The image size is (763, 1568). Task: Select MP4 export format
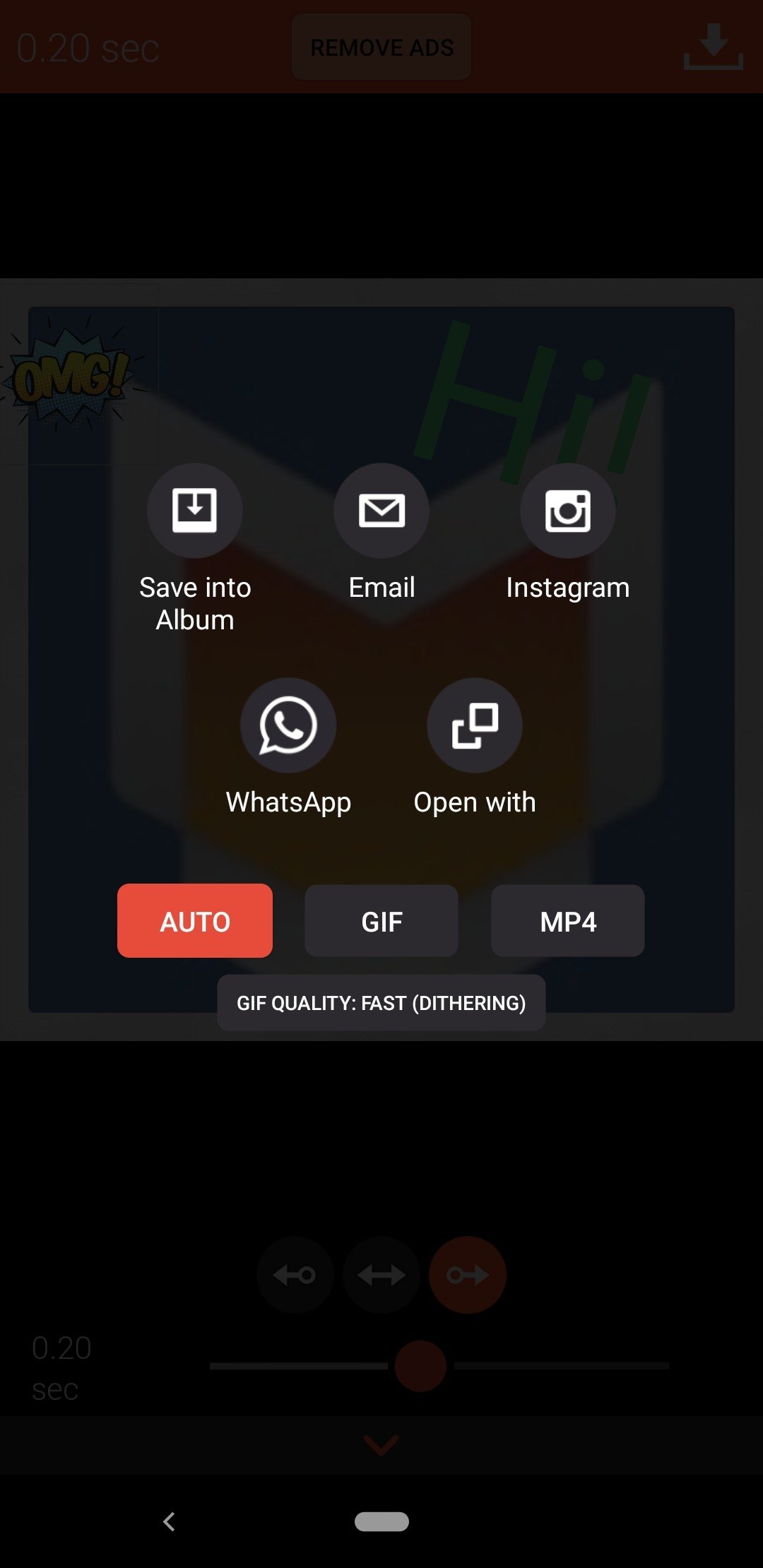(567, 921)
